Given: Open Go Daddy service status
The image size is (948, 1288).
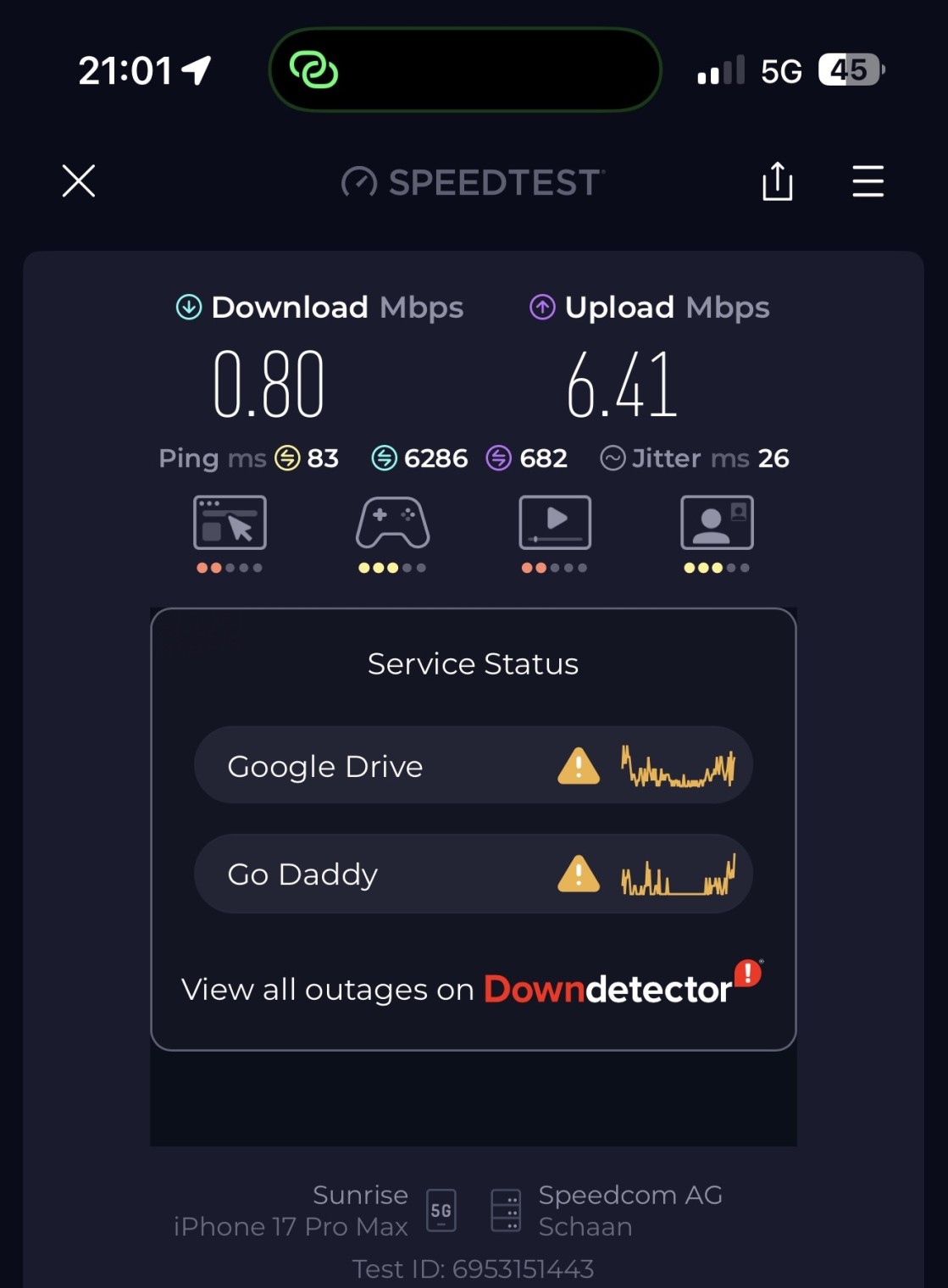Looking at the screenshot, I should pos(473,874).
